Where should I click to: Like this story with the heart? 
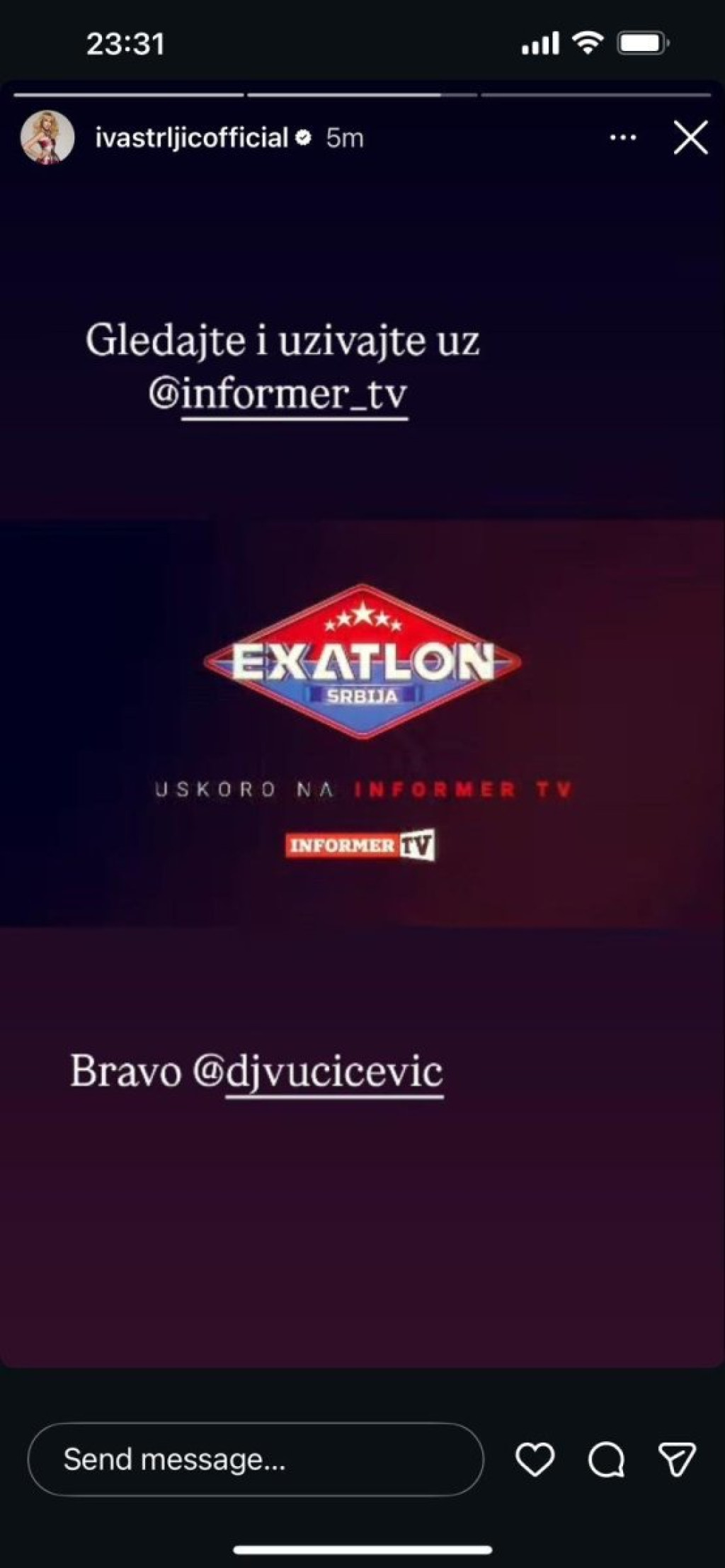pos(535,1460)
